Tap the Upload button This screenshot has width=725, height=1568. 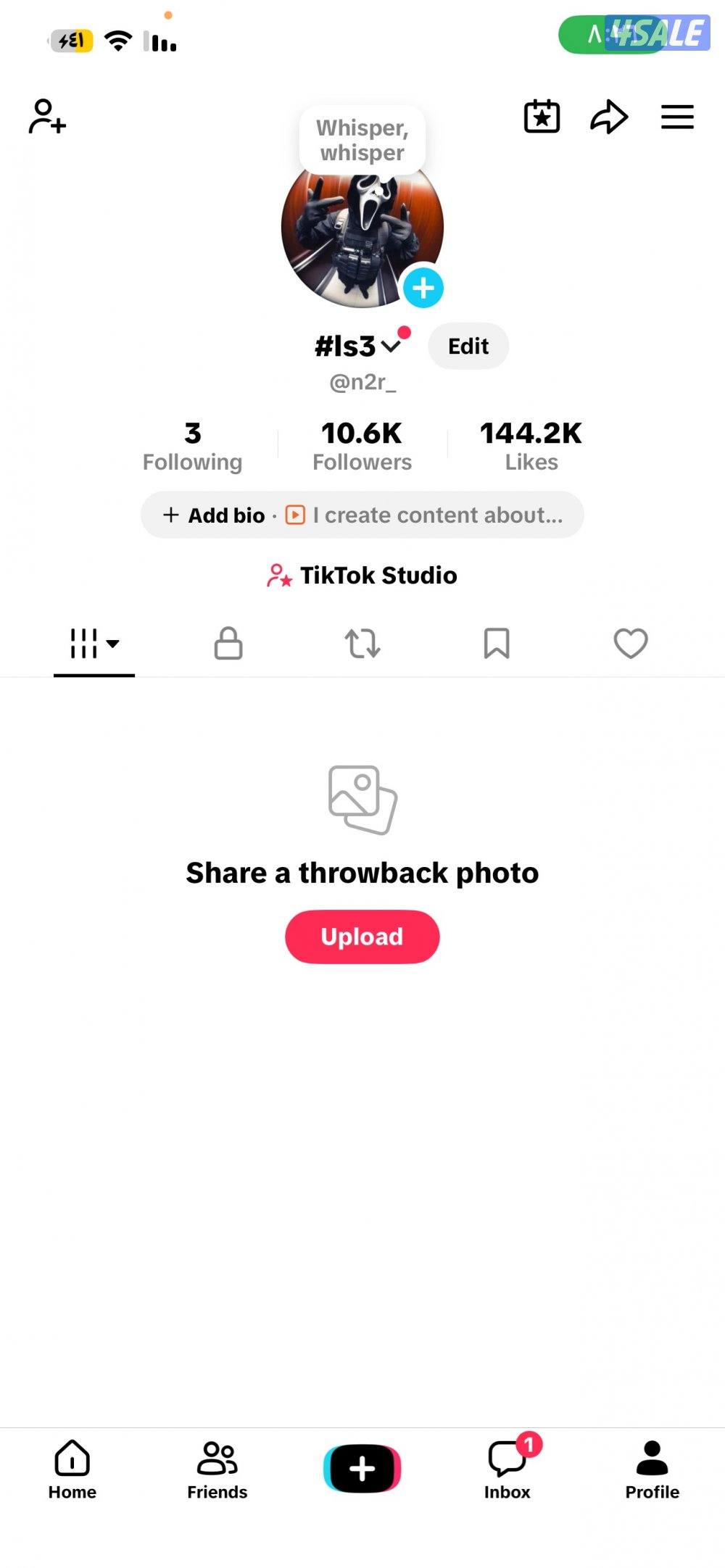[x=362, y=937]
